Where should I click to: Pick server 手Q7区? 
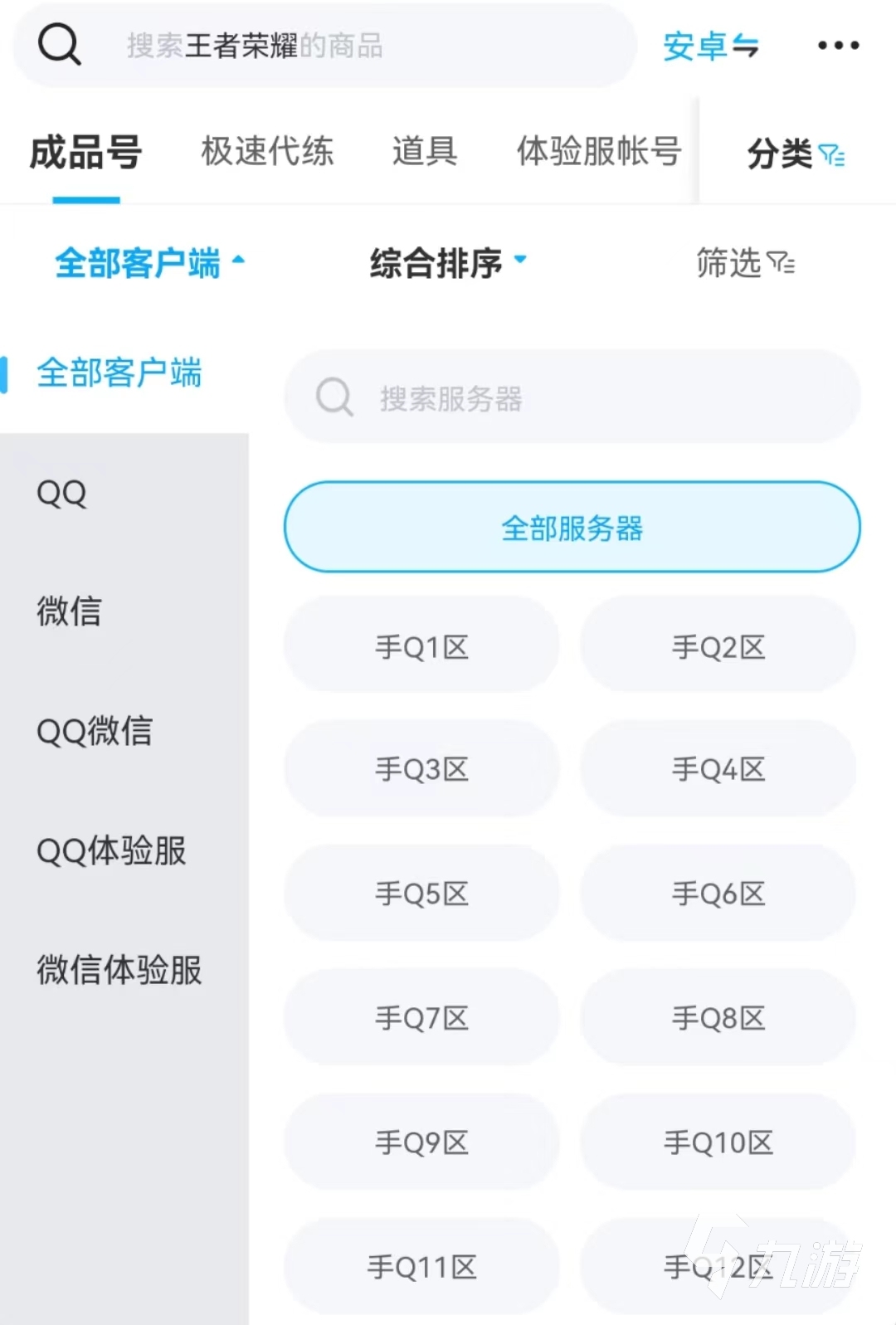[x=421, y=1018]
